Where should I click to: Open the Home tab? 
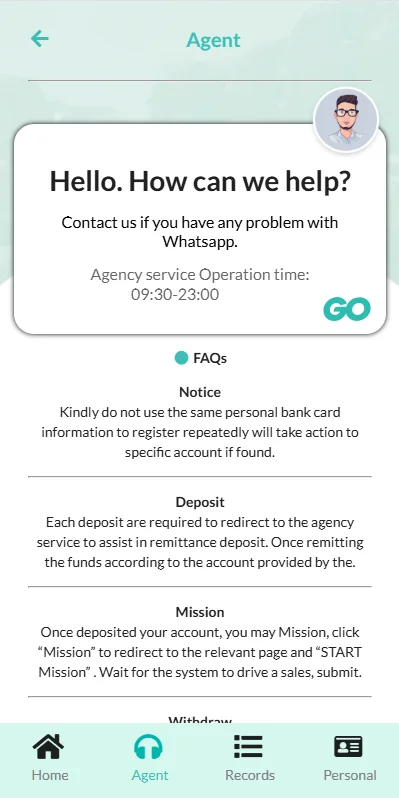pyautogui.click(x=50, y=758)
